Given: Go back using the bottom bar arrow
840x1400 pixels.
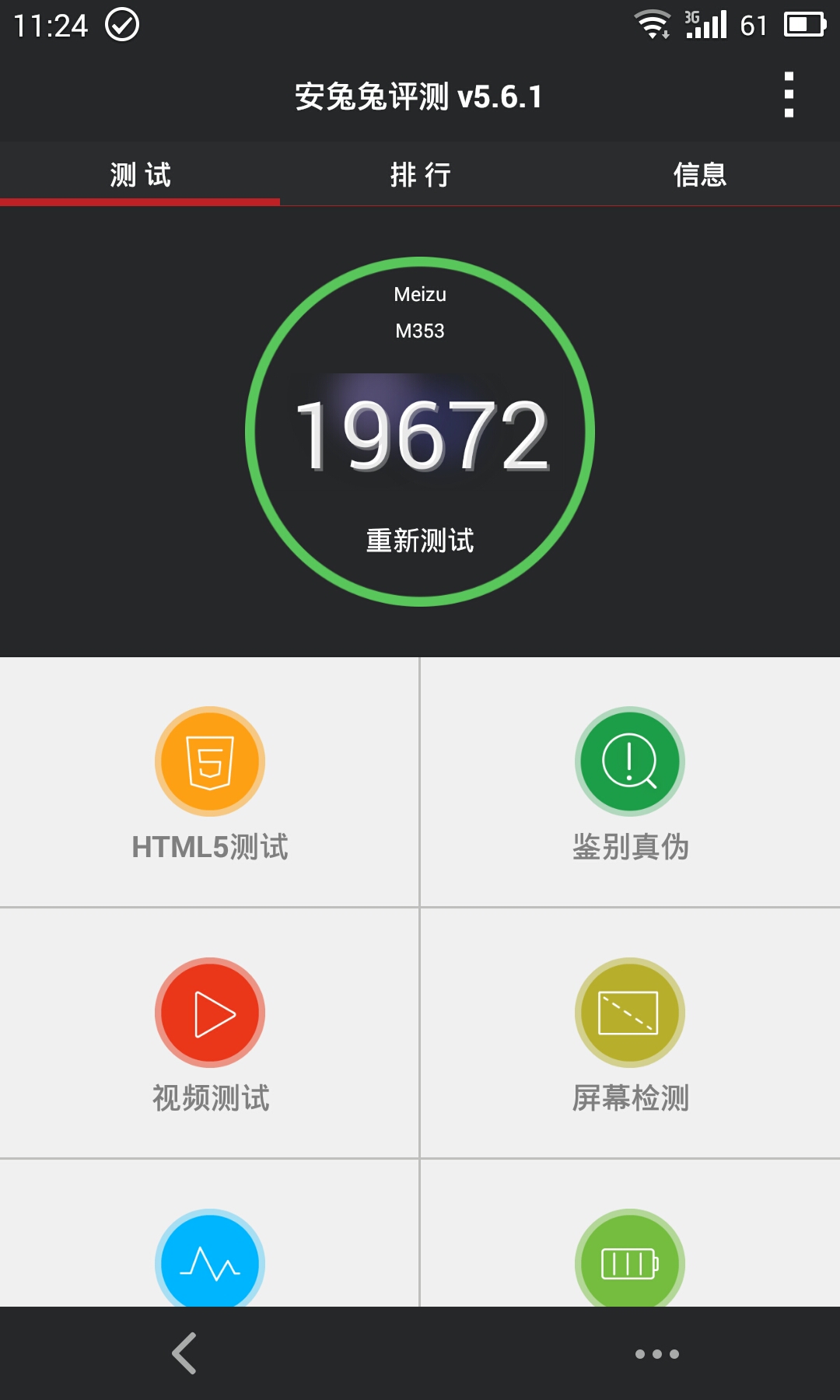Looking at the screenshot, I should pos(185,1353).
